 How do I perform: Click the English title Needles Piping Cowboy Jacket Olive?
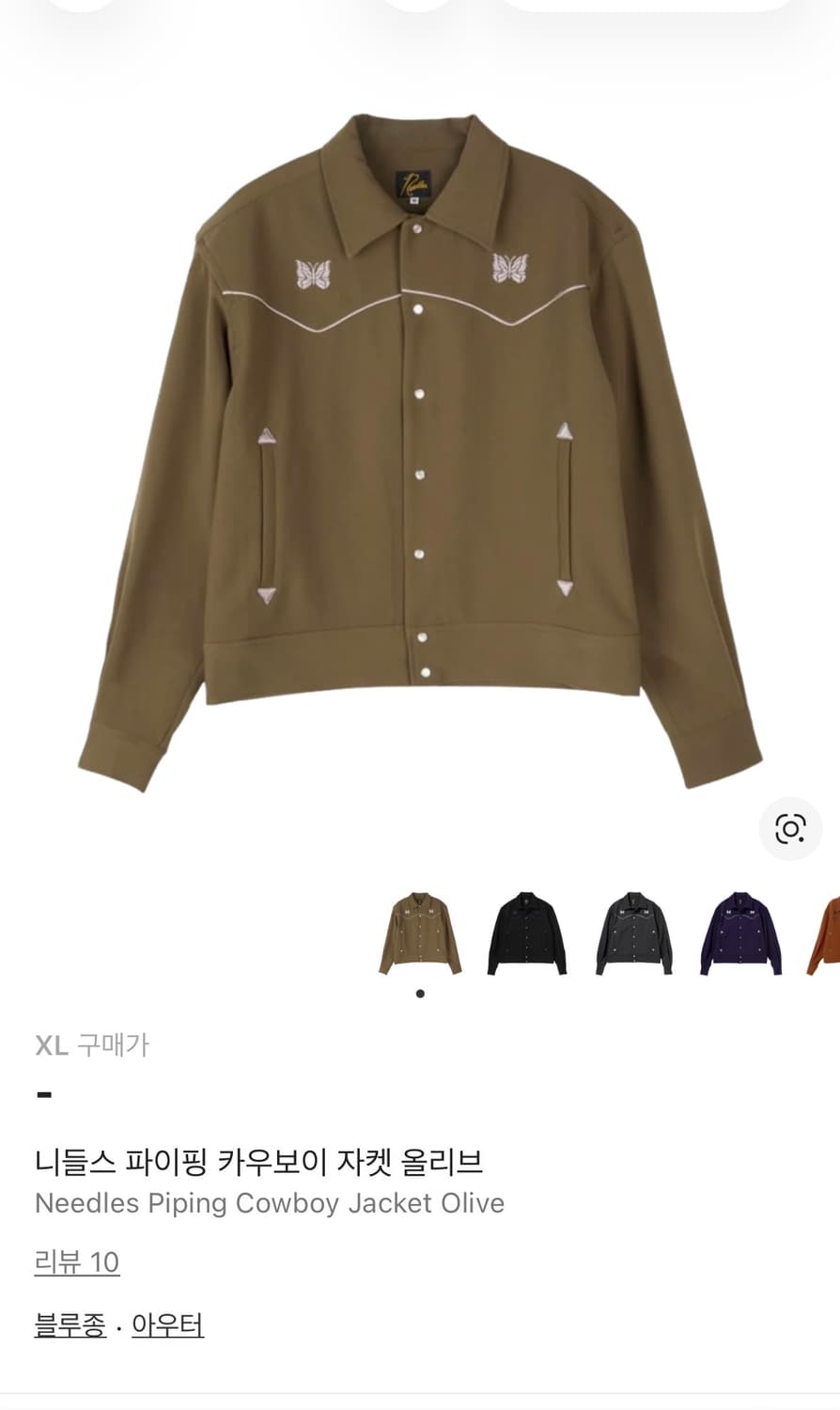tap(268, 1204)
